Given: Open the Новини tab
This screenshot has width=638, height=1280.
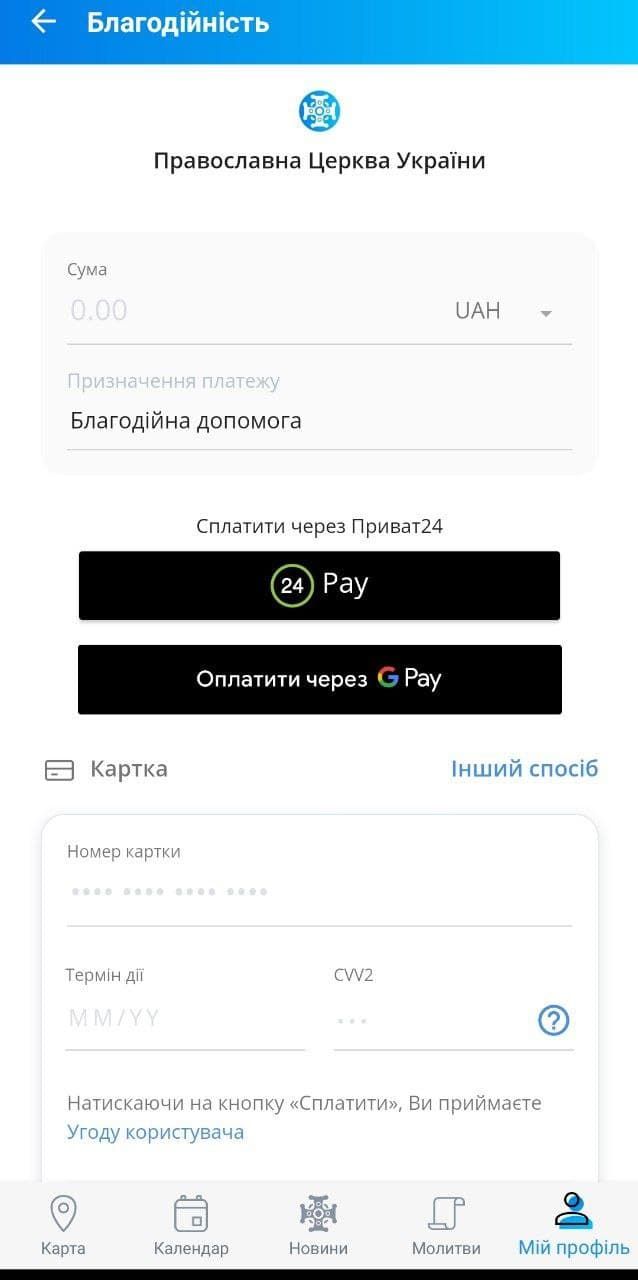Looking at the screenshot, I should 318,1227.
